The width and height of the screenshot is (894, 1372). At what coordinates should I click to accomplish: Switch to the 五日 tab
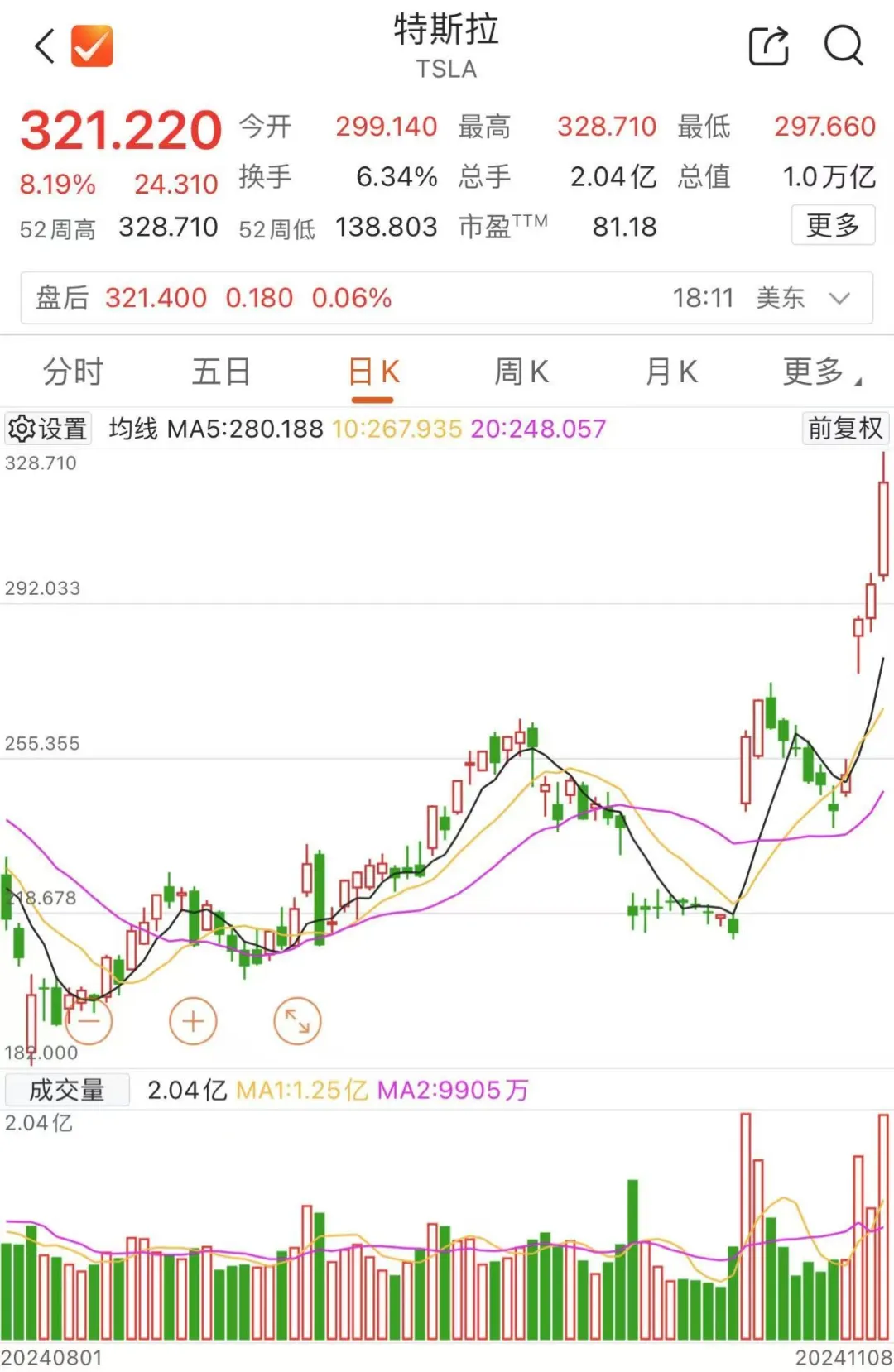coord(222,372)
